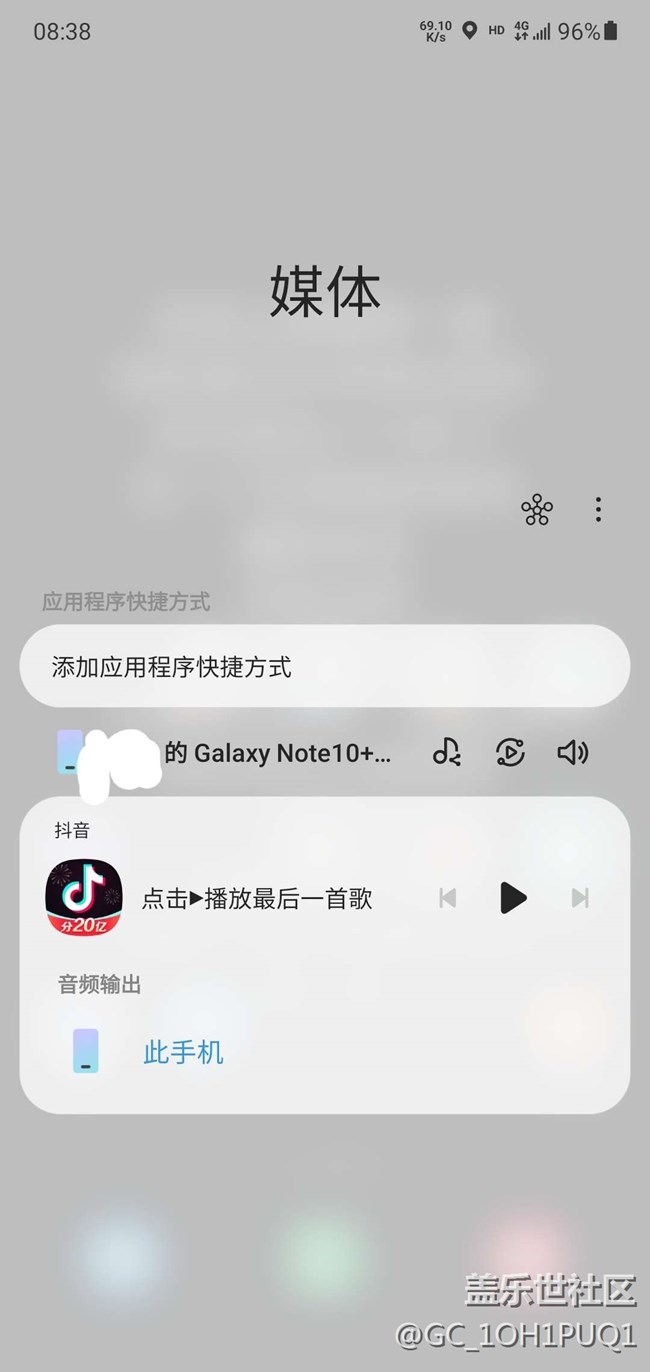This screenshot has height=1372, width=650.
Task: Play the last Douyin song
Action: click(512, 898)
